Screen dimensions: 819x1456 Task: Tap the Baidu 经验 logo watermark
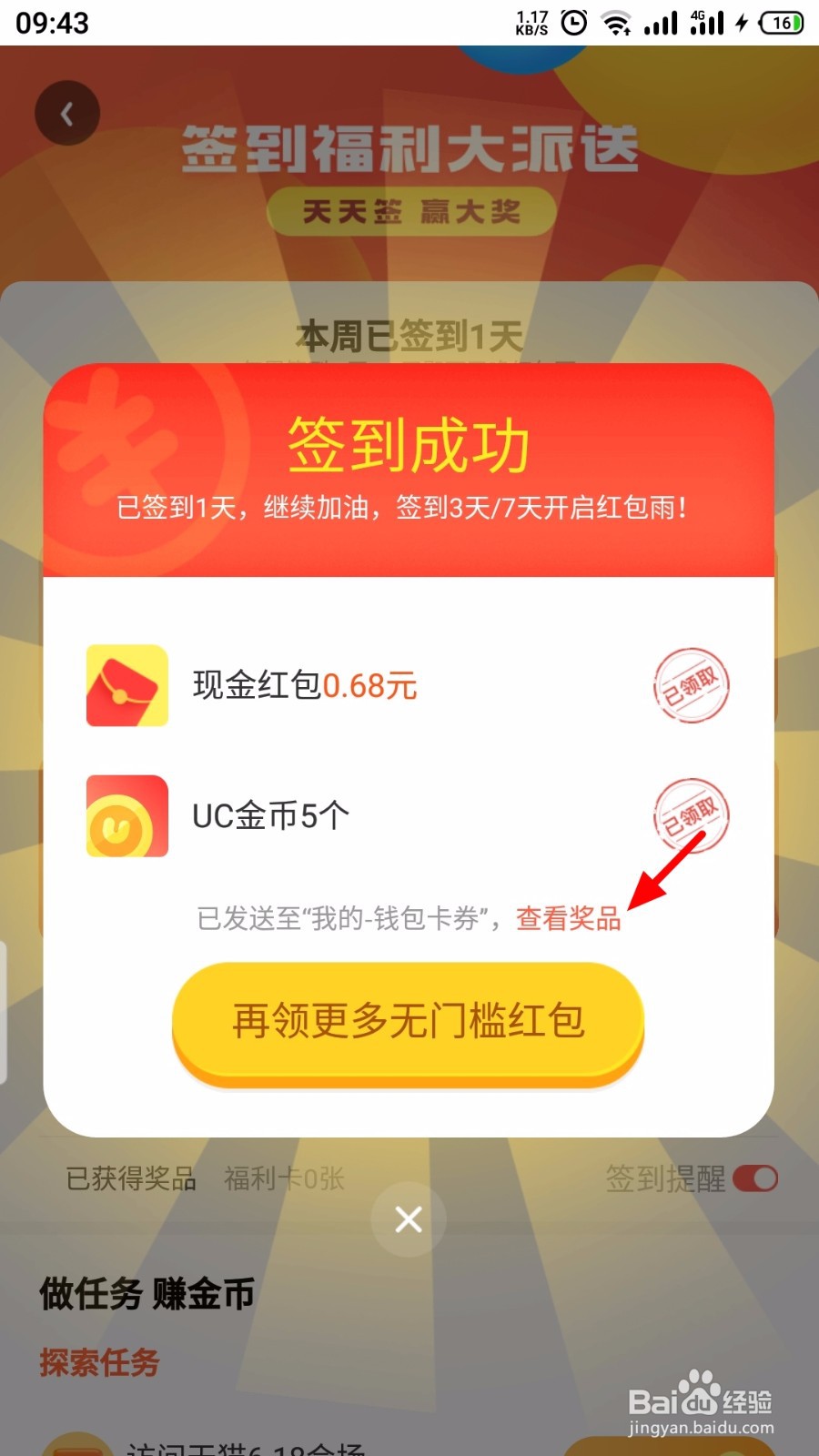[x=703, y=1399]
